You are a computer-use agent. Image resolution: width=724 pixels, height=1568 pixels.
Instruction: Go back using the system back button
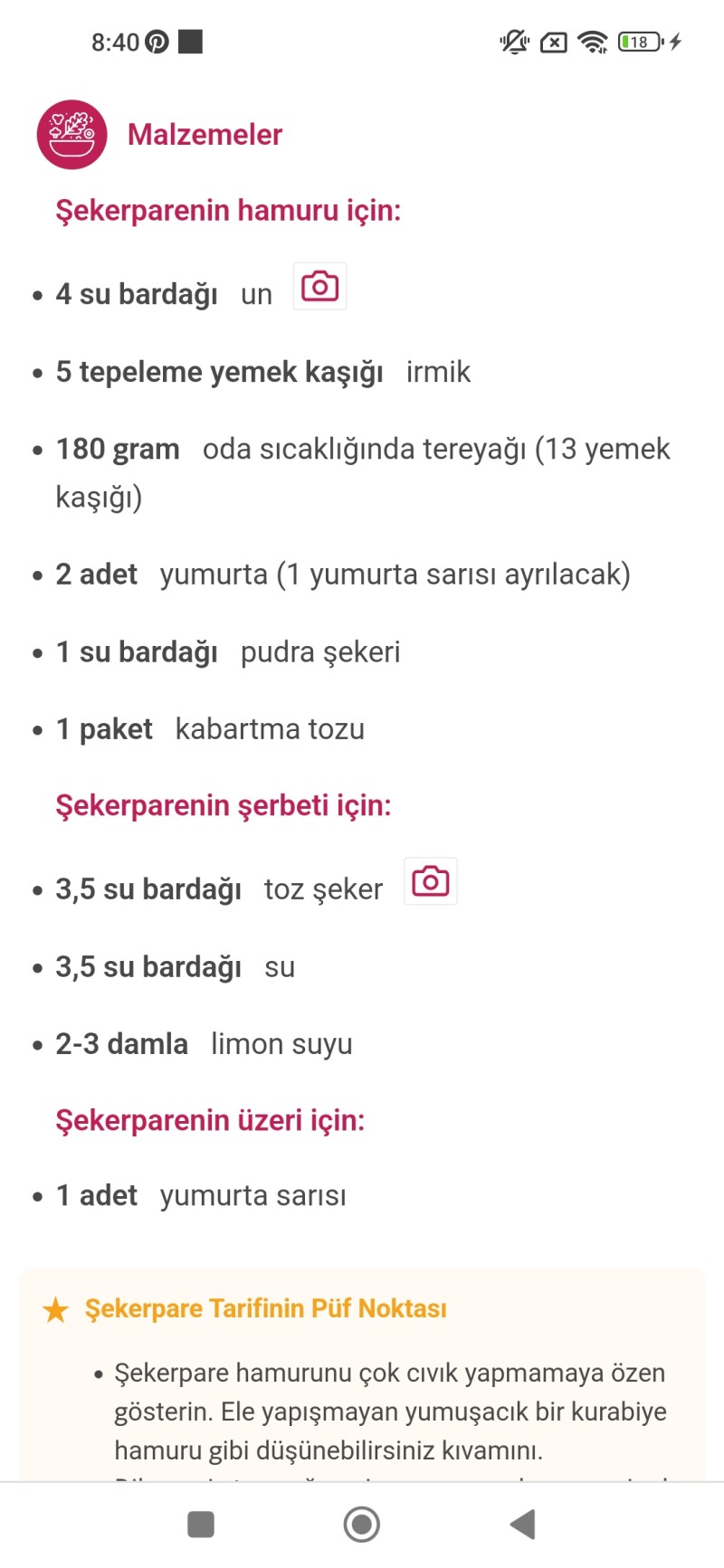point(523,1524)
